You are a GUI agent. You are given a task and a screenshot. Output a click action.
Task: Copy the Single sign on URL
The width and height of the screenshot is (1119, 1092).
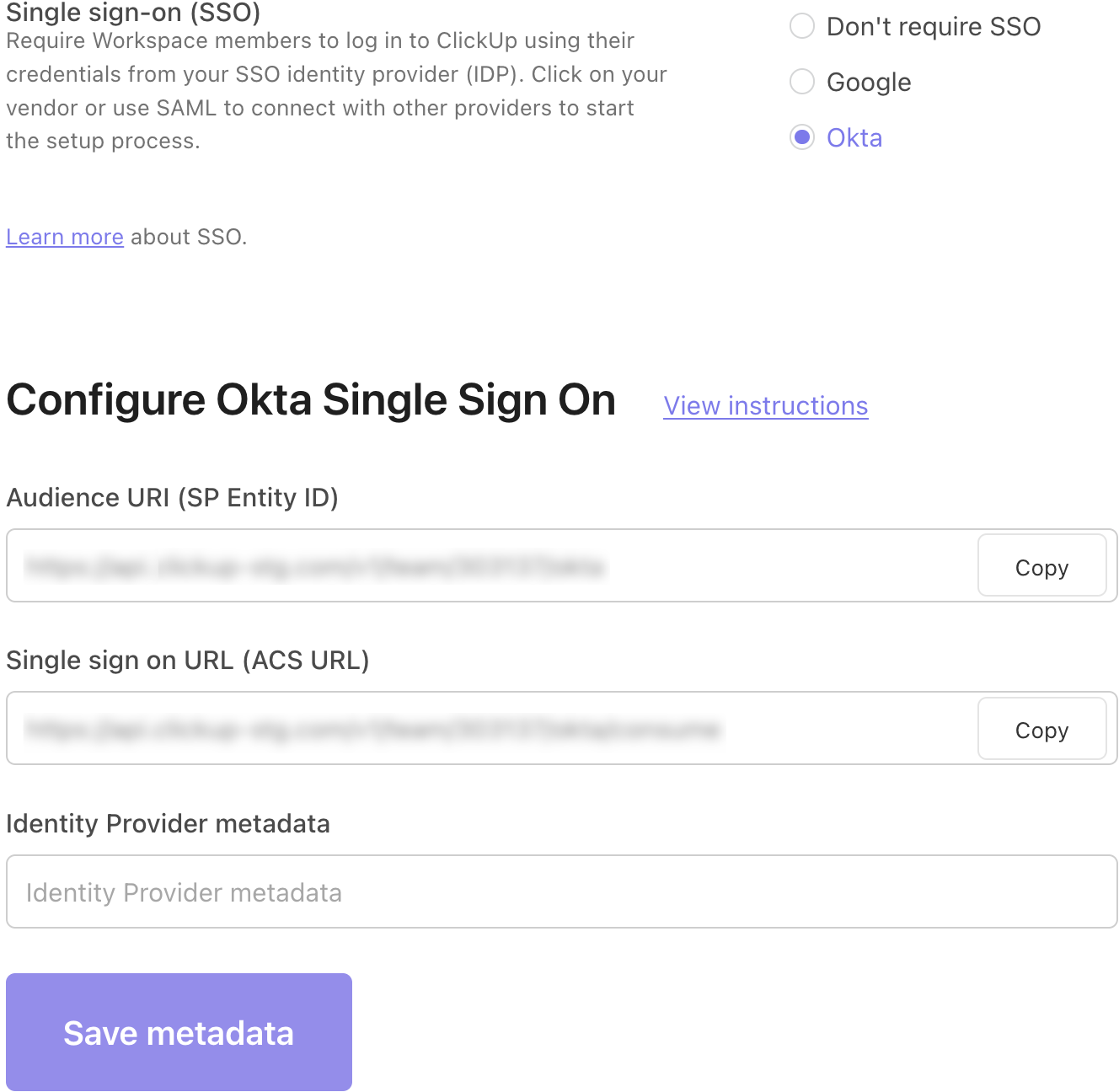(x=1041, y=730)
